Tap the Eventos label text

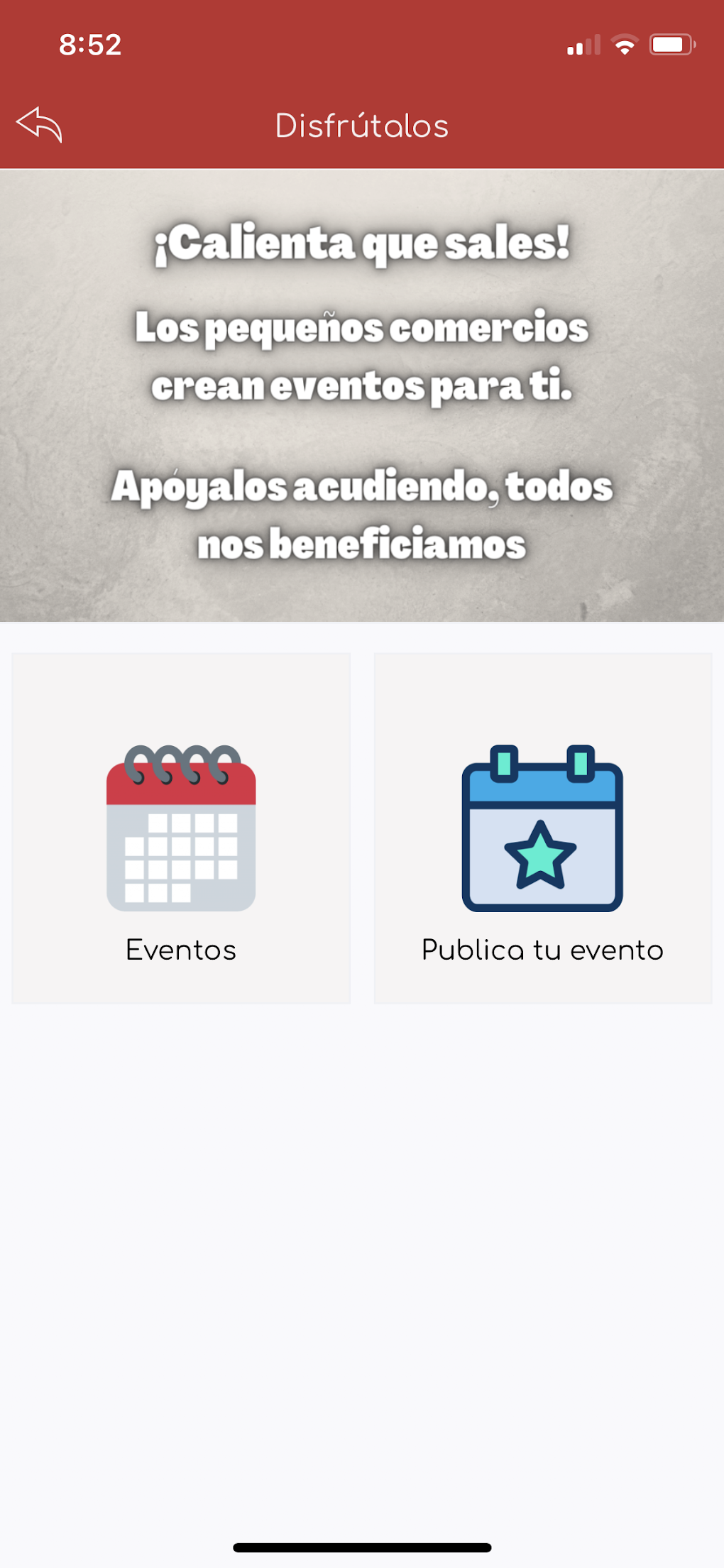coord(181,949)
